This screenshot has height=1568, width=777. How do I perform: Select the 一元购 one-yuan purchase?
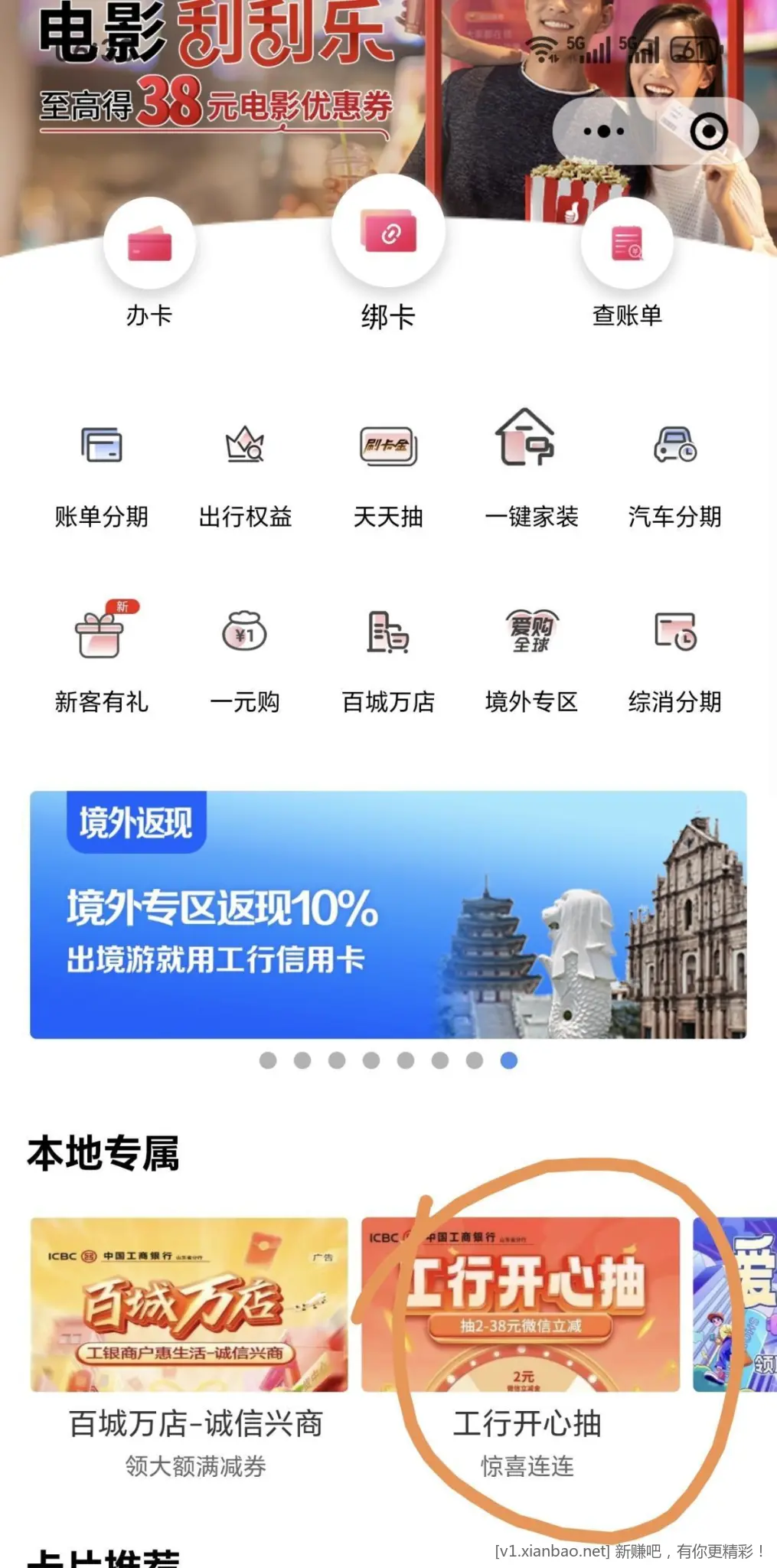245,657
